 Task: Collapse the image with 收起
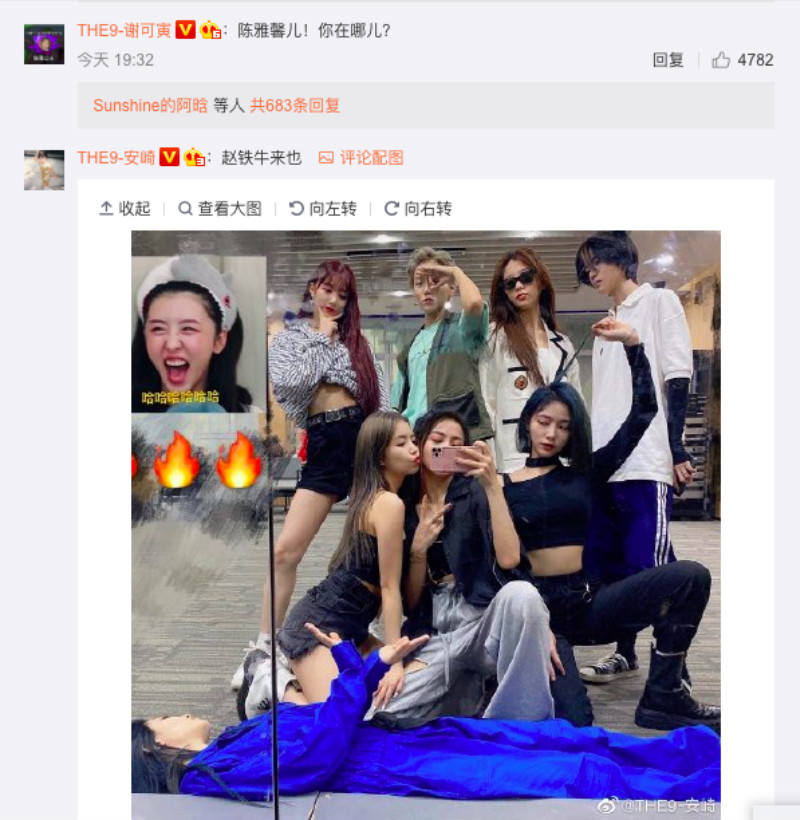[125, 208]
